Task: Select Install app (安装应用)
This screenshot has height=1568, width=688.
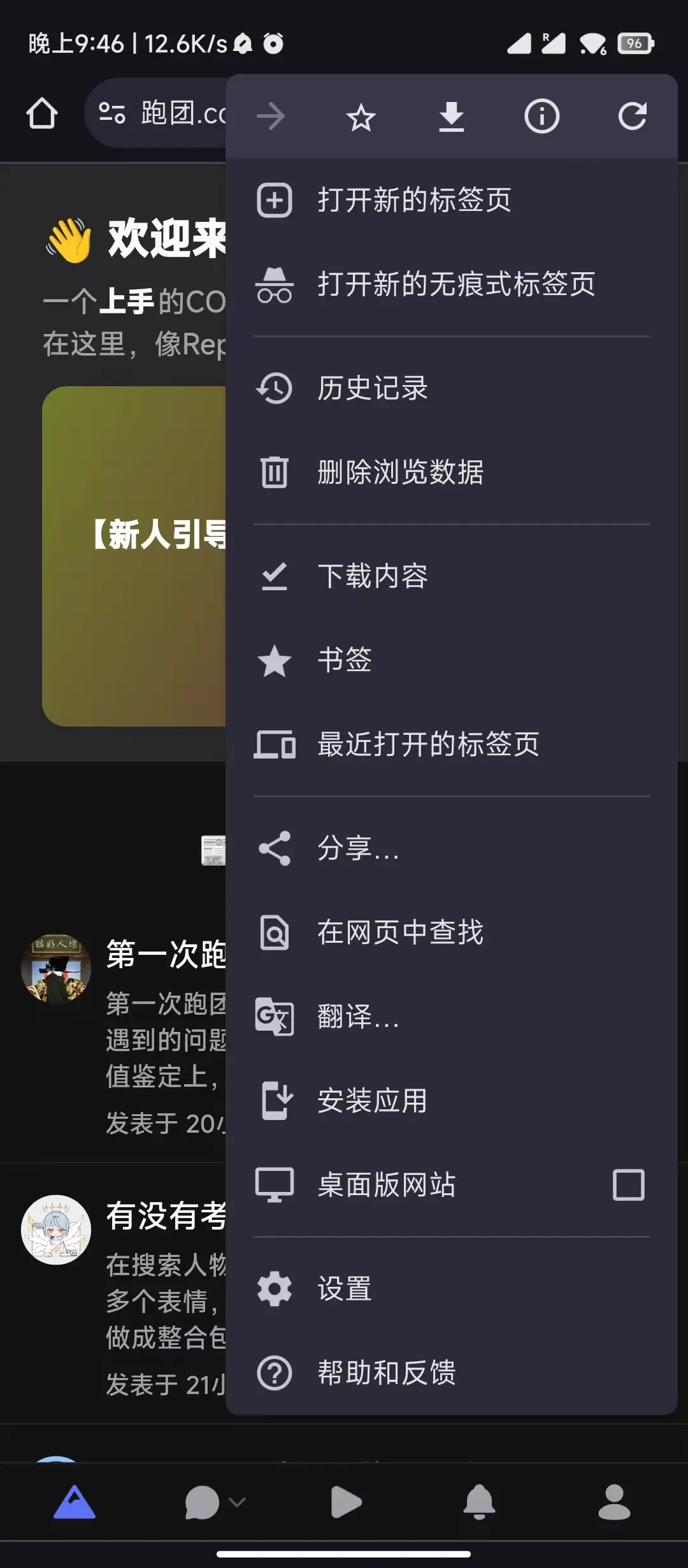Action: 451,1101
